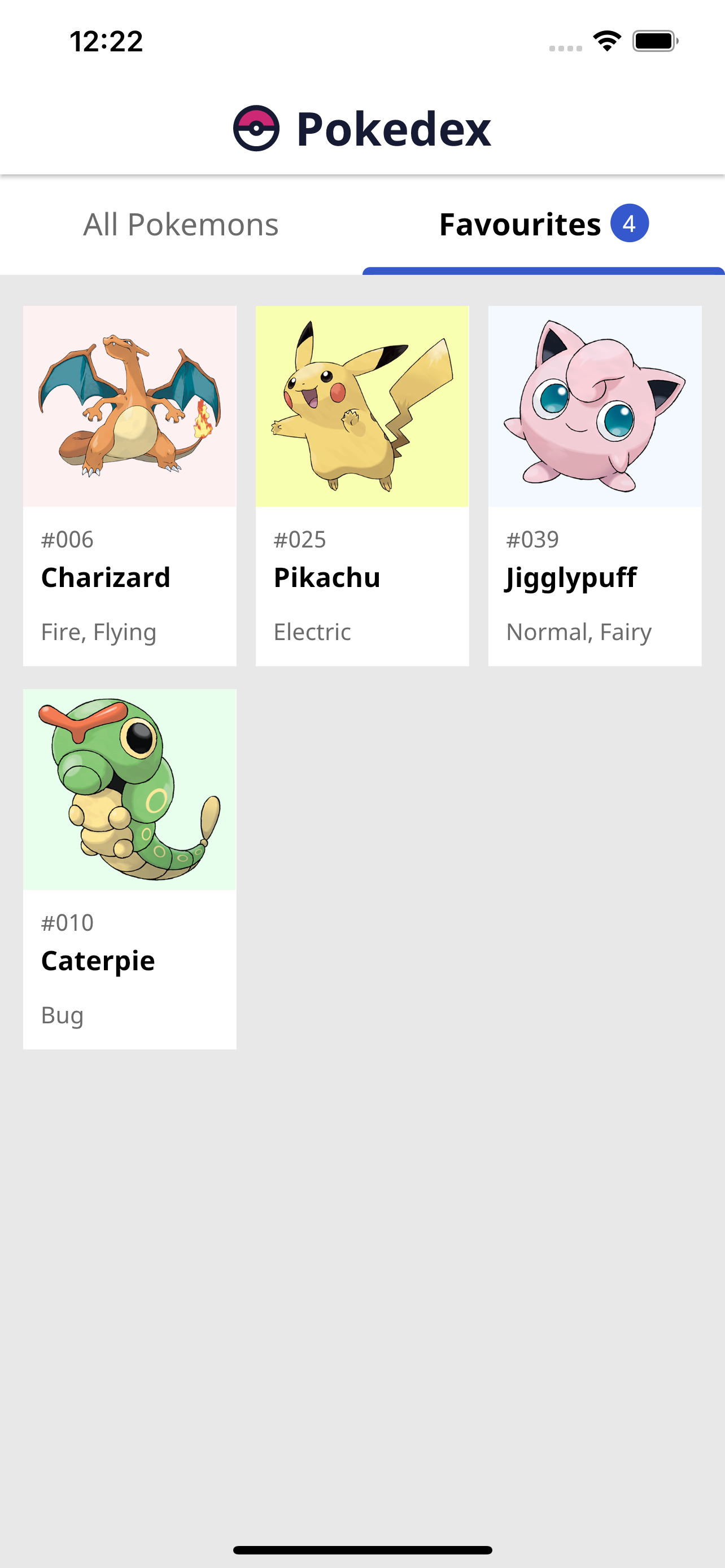Viewport: 725px width, 1568px height.
Task: Tap the battery indicator in status bar
Action: coord(652,40)
